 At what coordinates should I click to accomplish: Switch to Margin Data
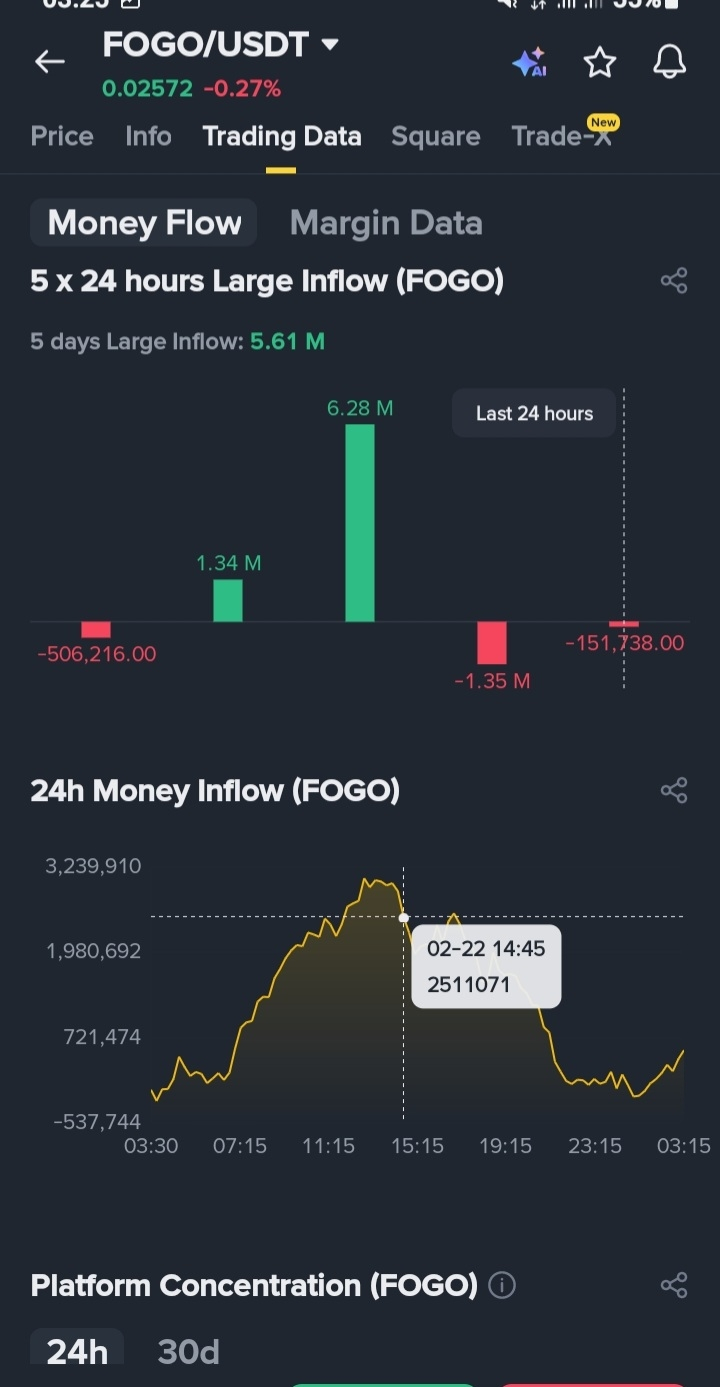point(386,223)
